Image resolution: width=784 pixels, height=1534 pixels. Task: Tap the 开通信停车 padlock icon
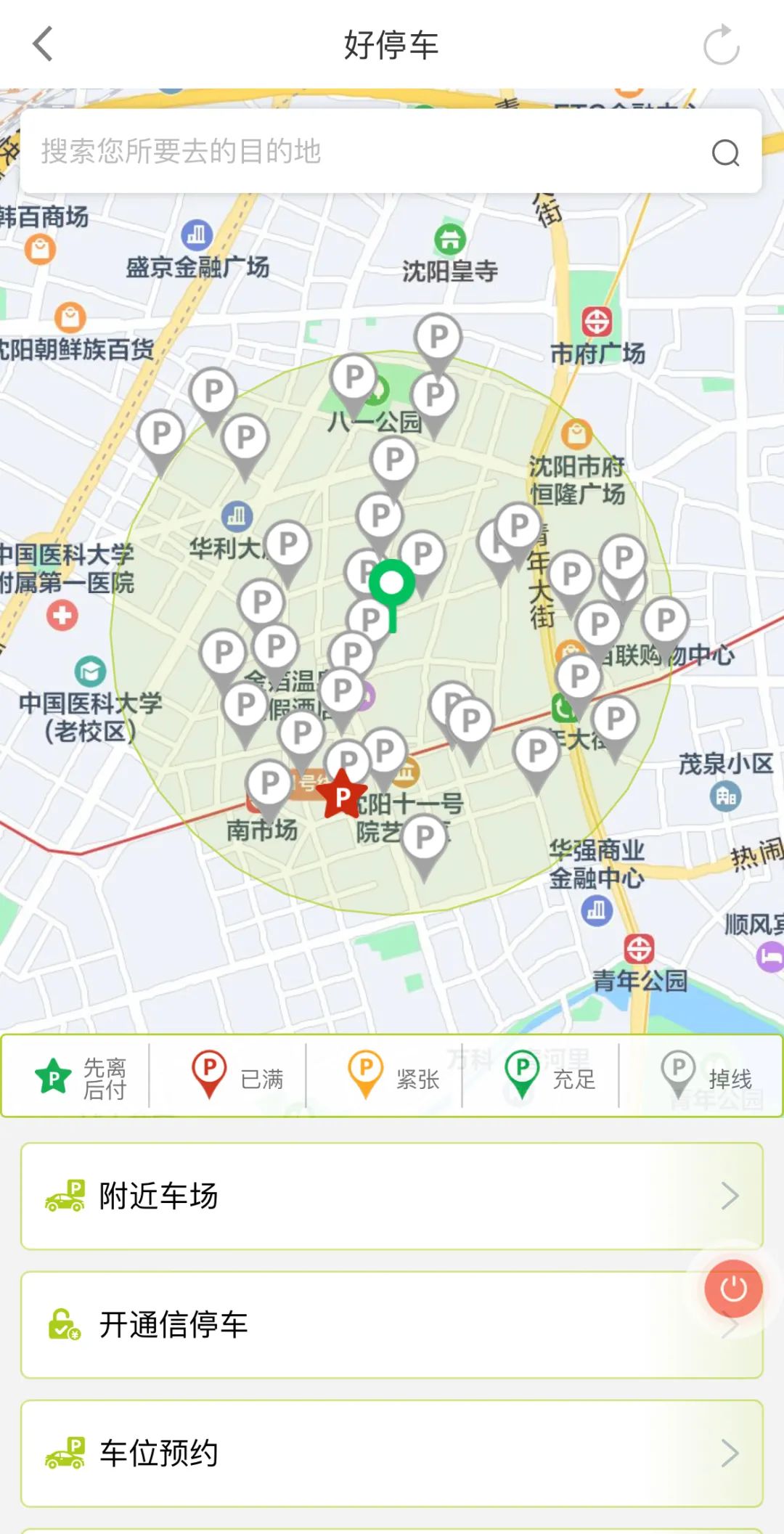tap(64, 1323)
